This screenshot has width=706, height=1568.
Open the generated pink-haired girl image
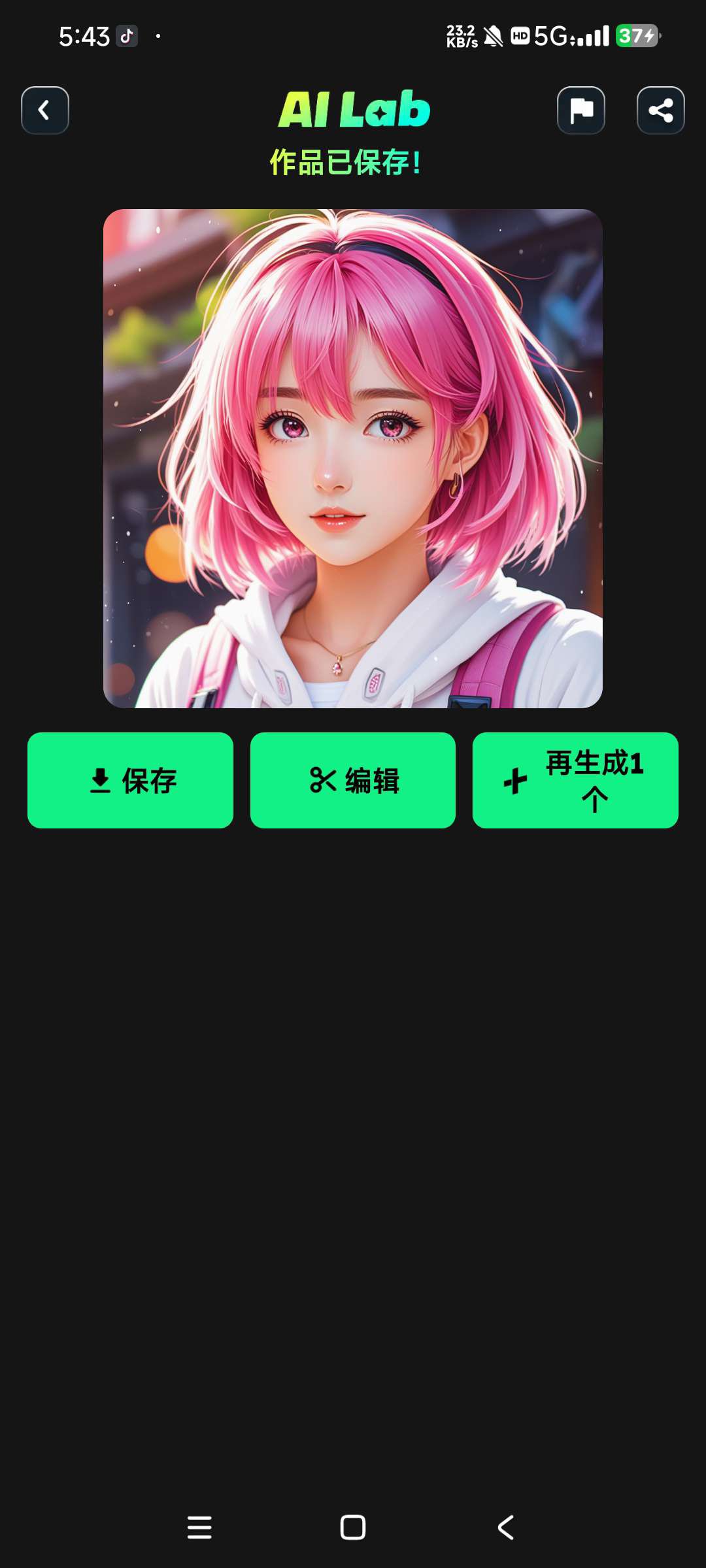pyautogui.click(x=353, y=457)
